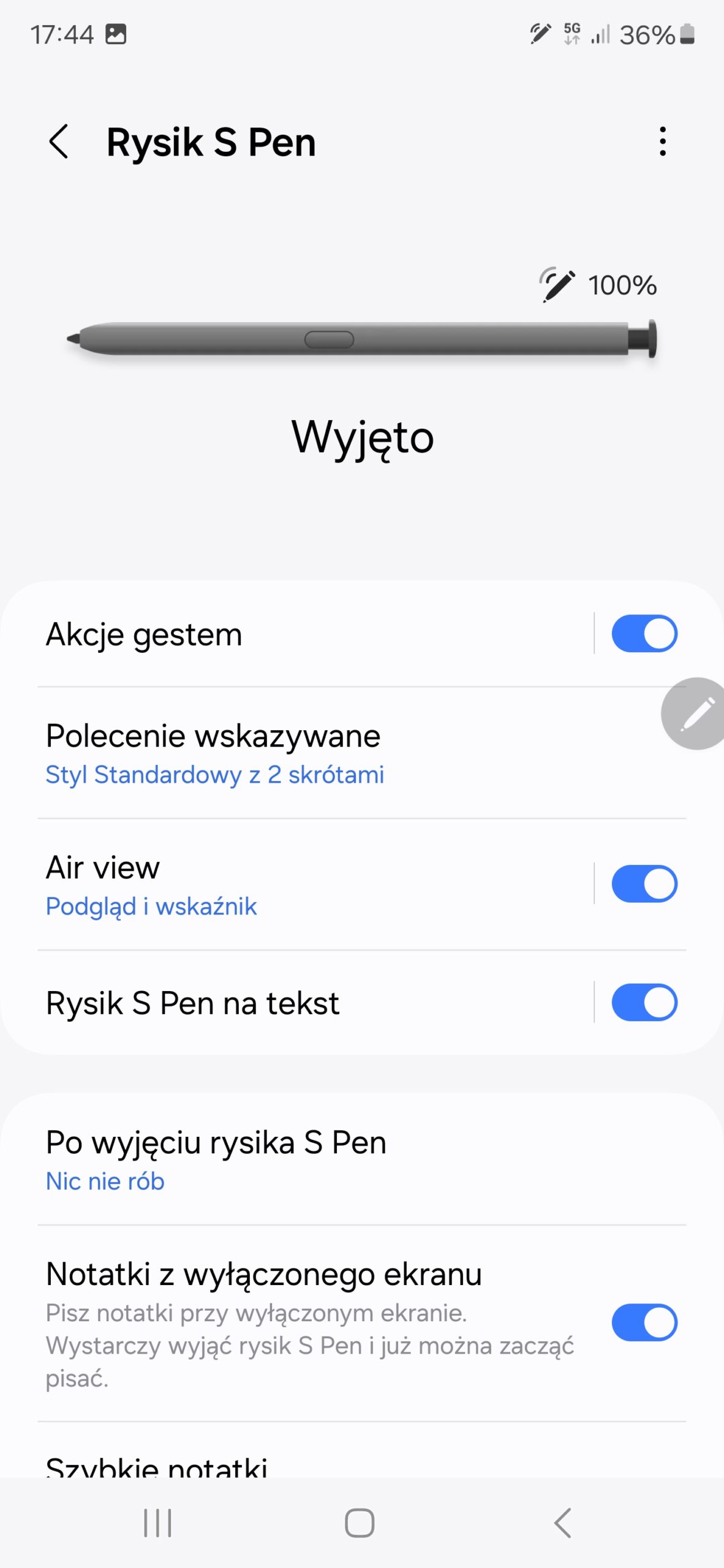Viewport: 724px width, 1568px height.
Task: Open the three-dot overflow menu
Action: [x=662, y=142]
